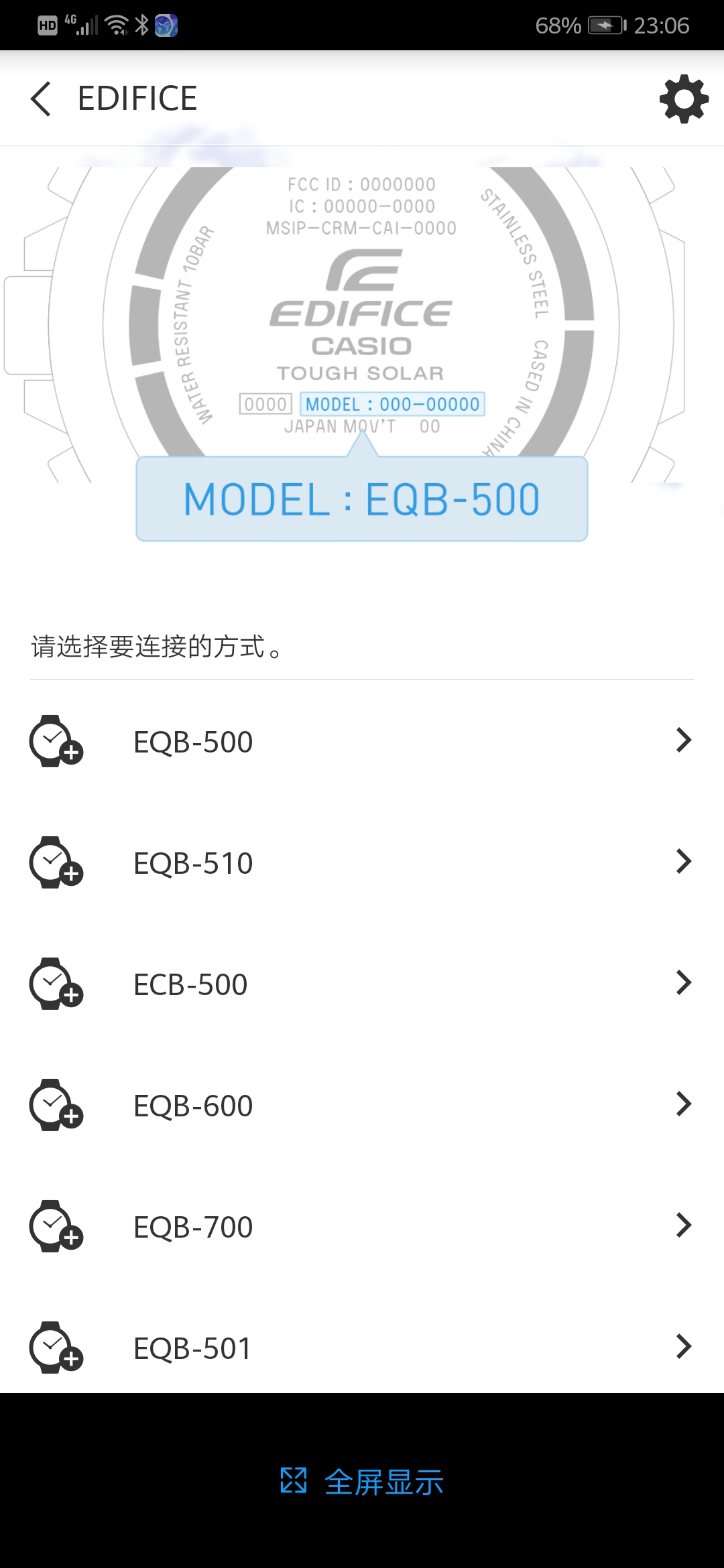724x1568 pixels.
Task: Open the settings gear
Action: click(x=684, y=99)
